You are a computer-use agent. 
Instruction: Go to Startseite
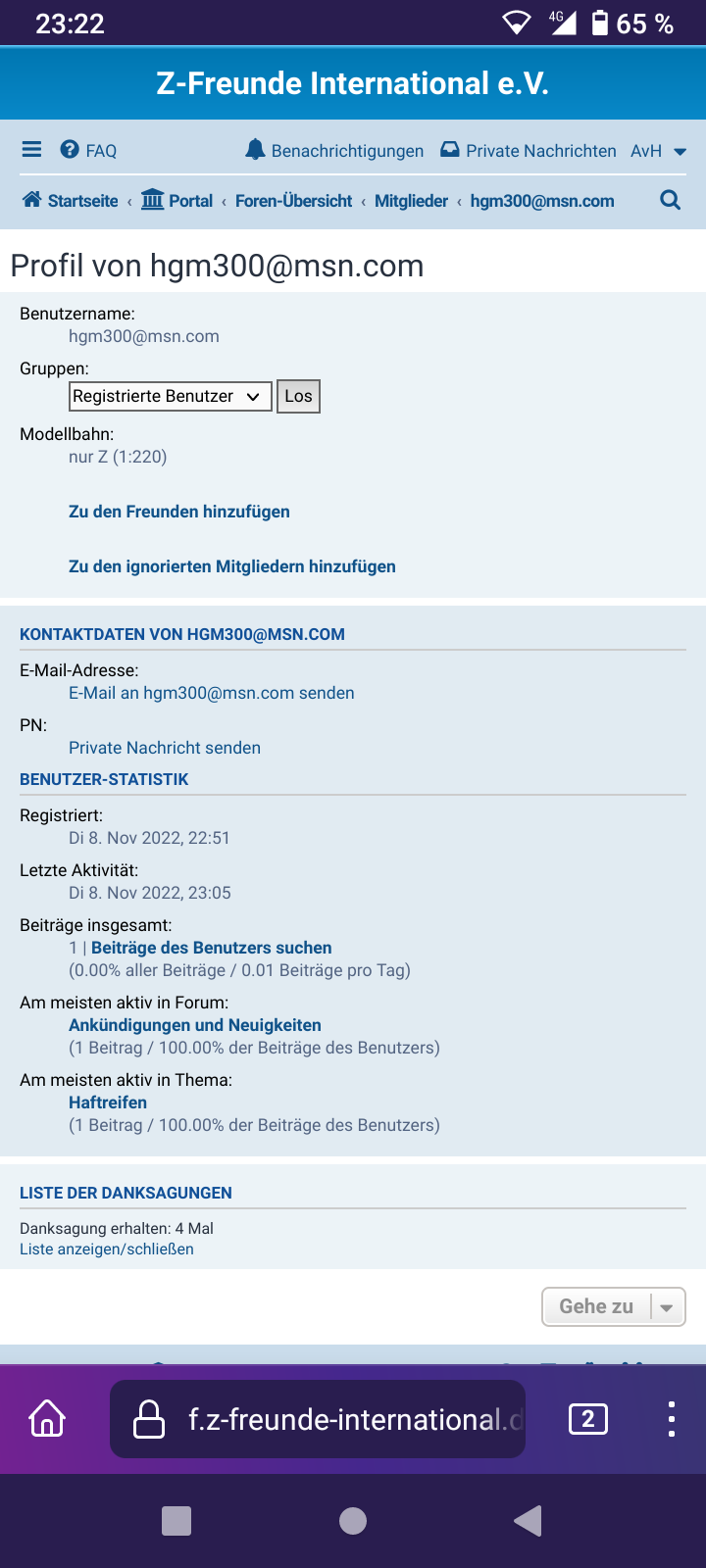[70, 200]
